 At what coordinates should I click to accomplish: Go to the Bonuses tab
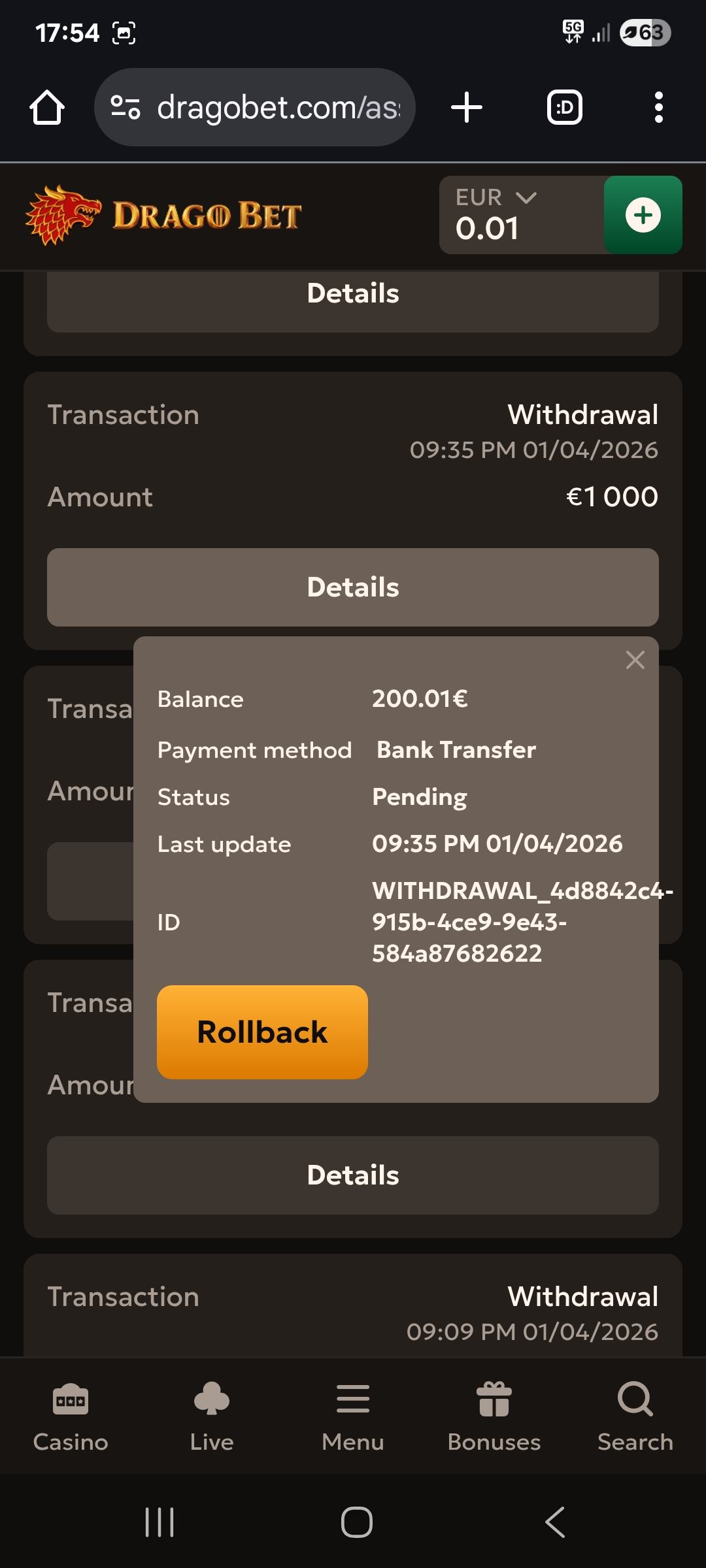tap(494, 1414)
